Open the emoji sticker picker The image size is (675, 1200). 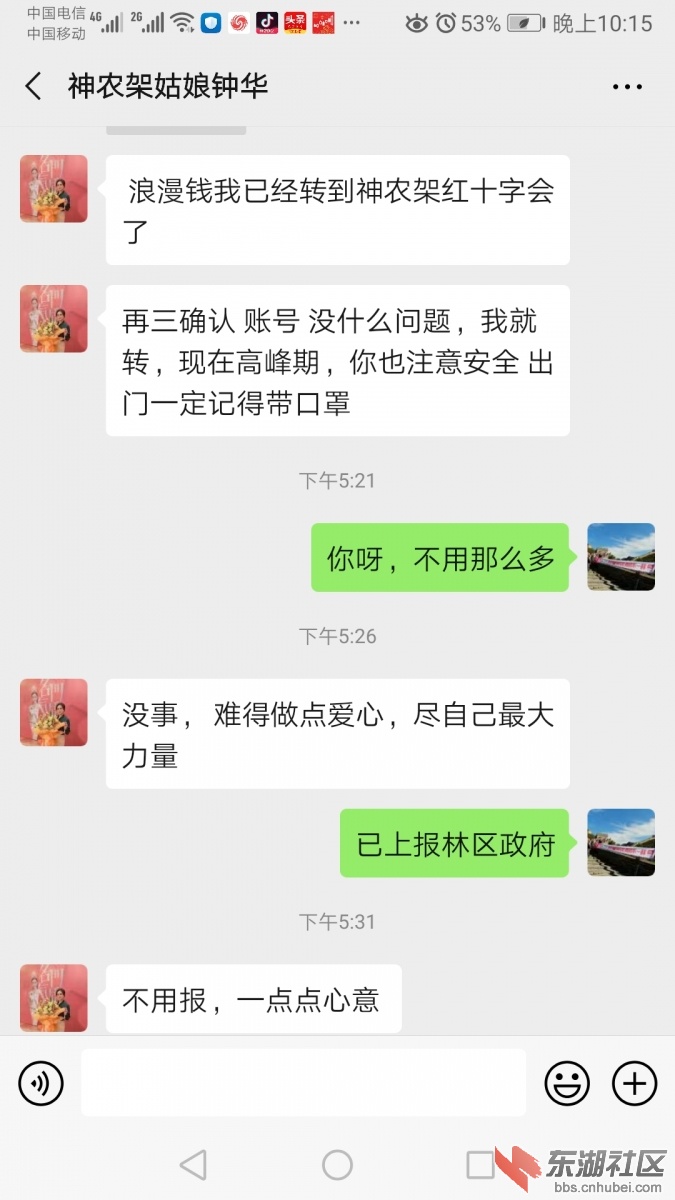click(x=566, y=1083)
